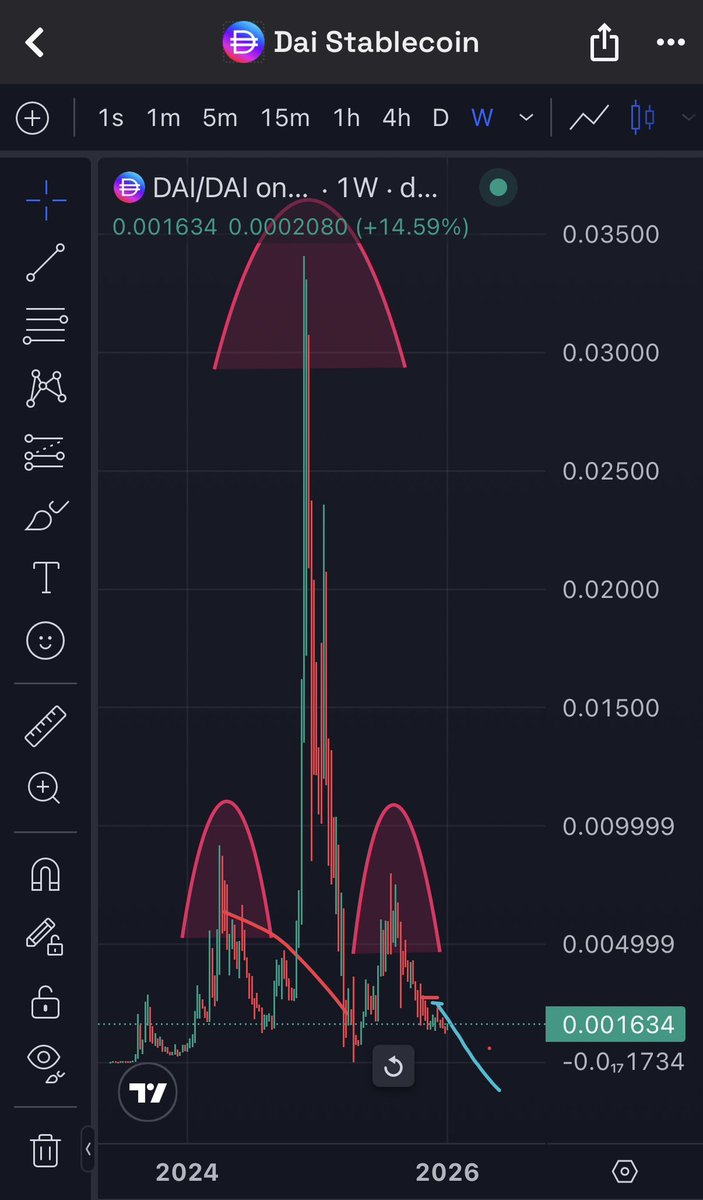Image resolution: width=703 pixels, height=1200 pixels.
Task: Choose the candlestick chart type
Action: click(x=643, y=118)
